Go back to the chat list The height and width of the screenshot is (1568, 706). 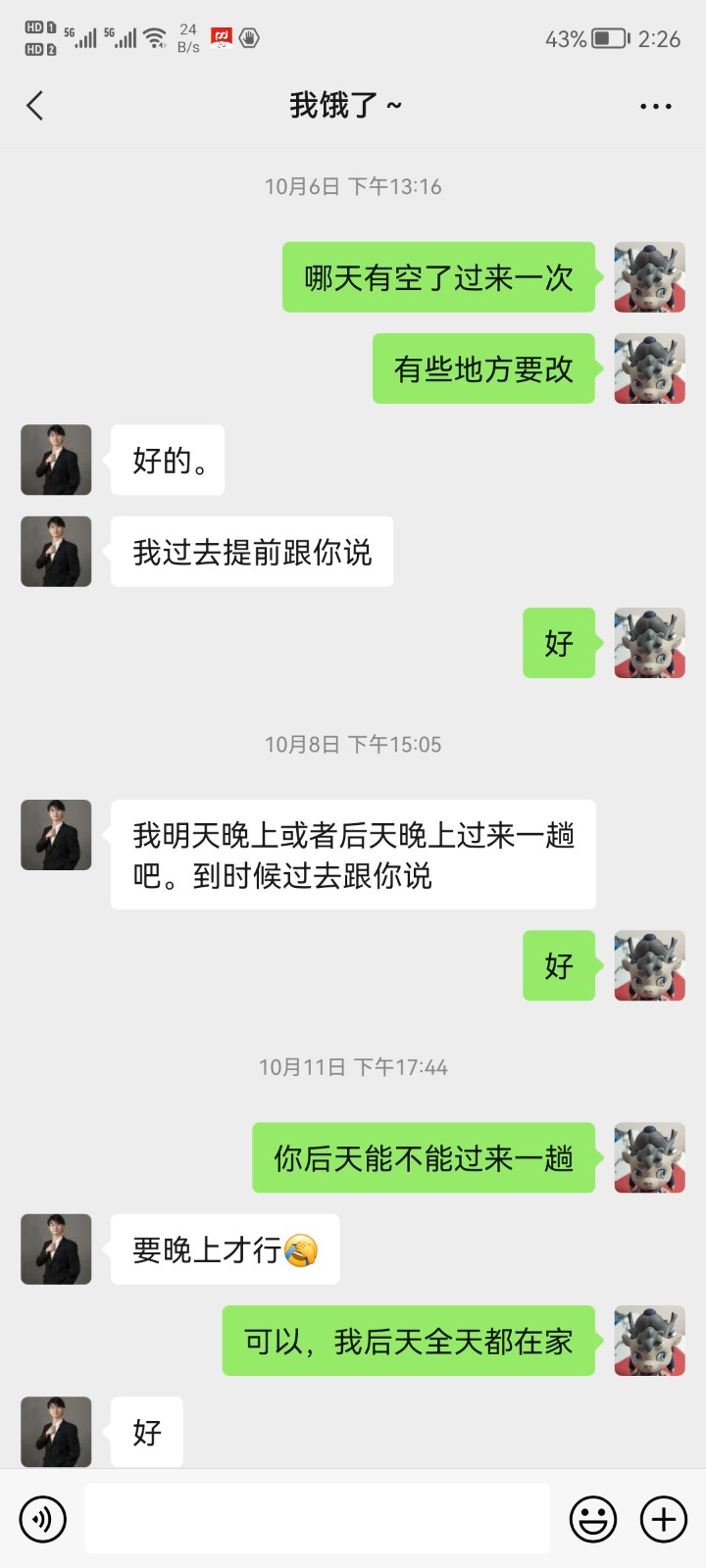point(35,106)
